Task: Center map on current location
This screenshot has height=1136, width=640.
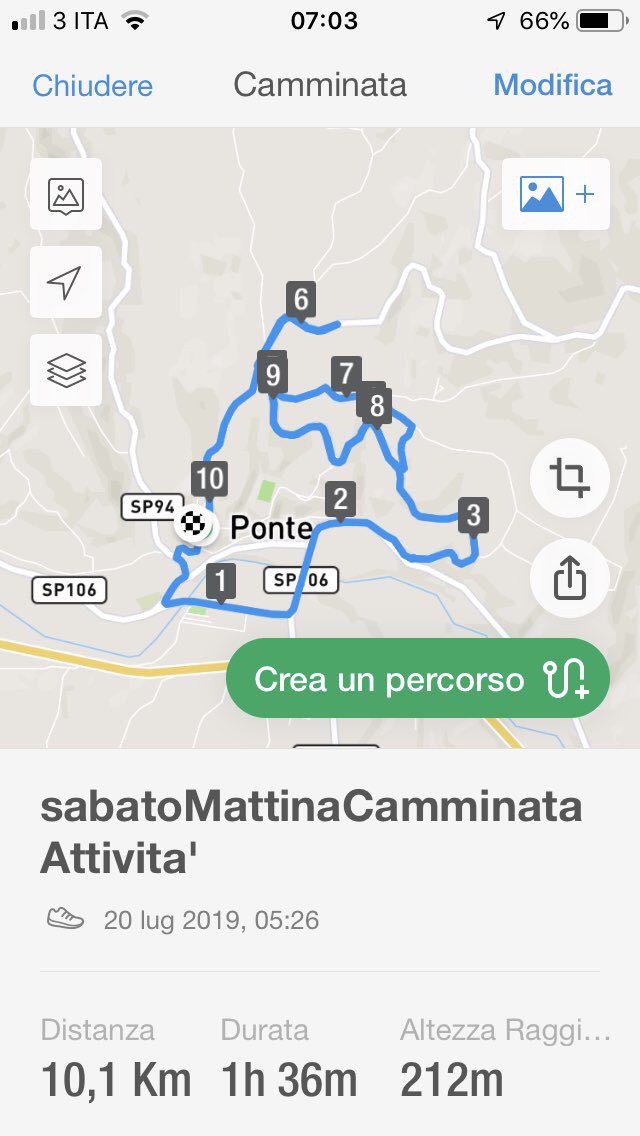Action: [x=66, y=283]
